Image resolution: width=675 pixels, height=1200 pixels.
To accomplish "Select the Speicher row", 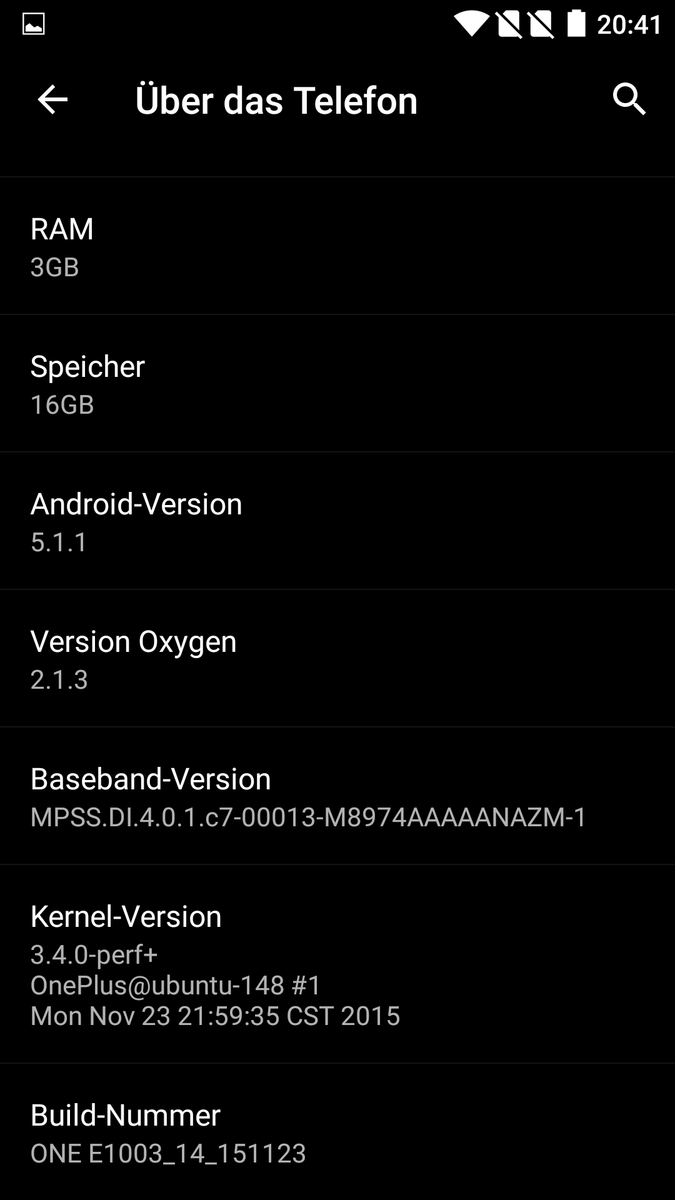I will click(x=337, y=384).
